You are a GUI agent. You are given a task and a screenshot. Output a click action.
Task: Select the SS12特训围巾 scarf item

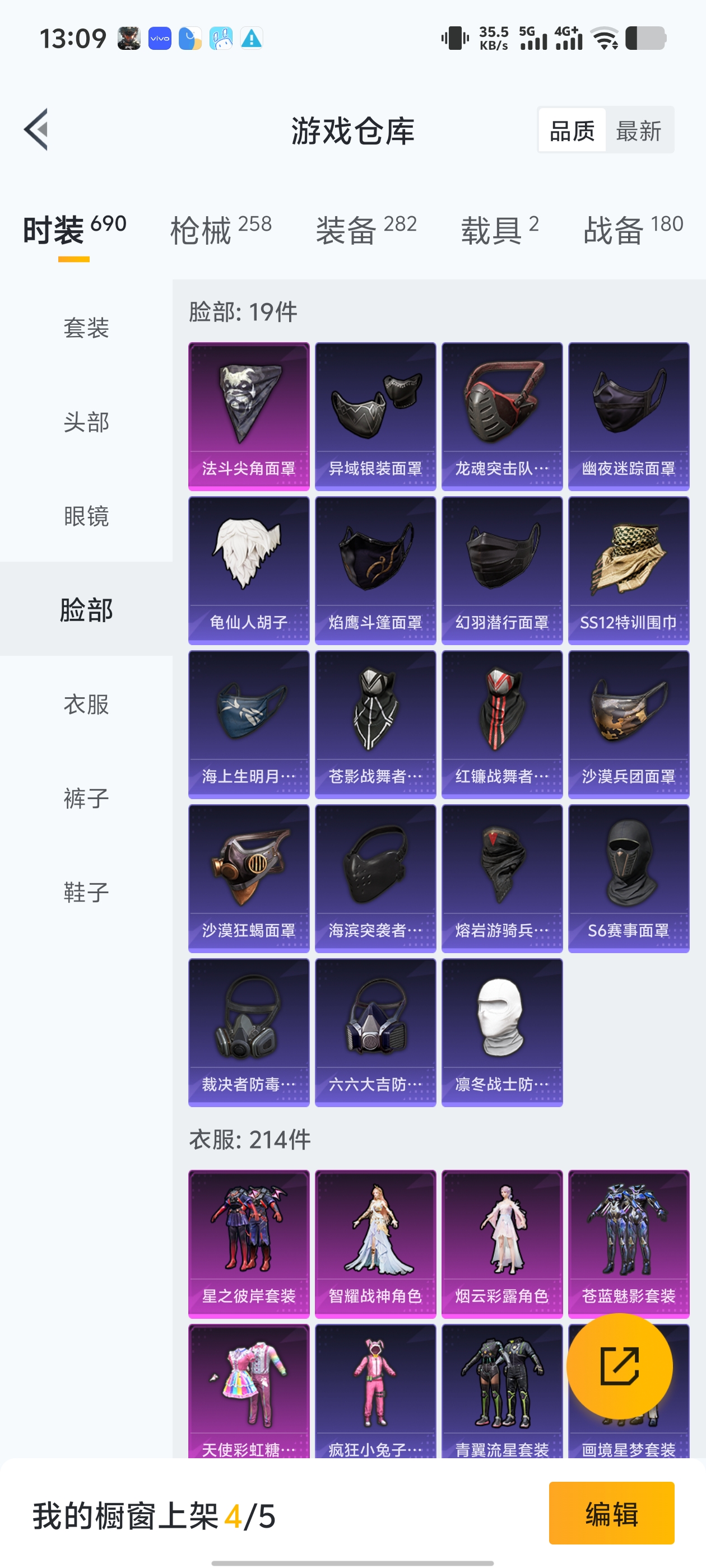coord(628,569)
